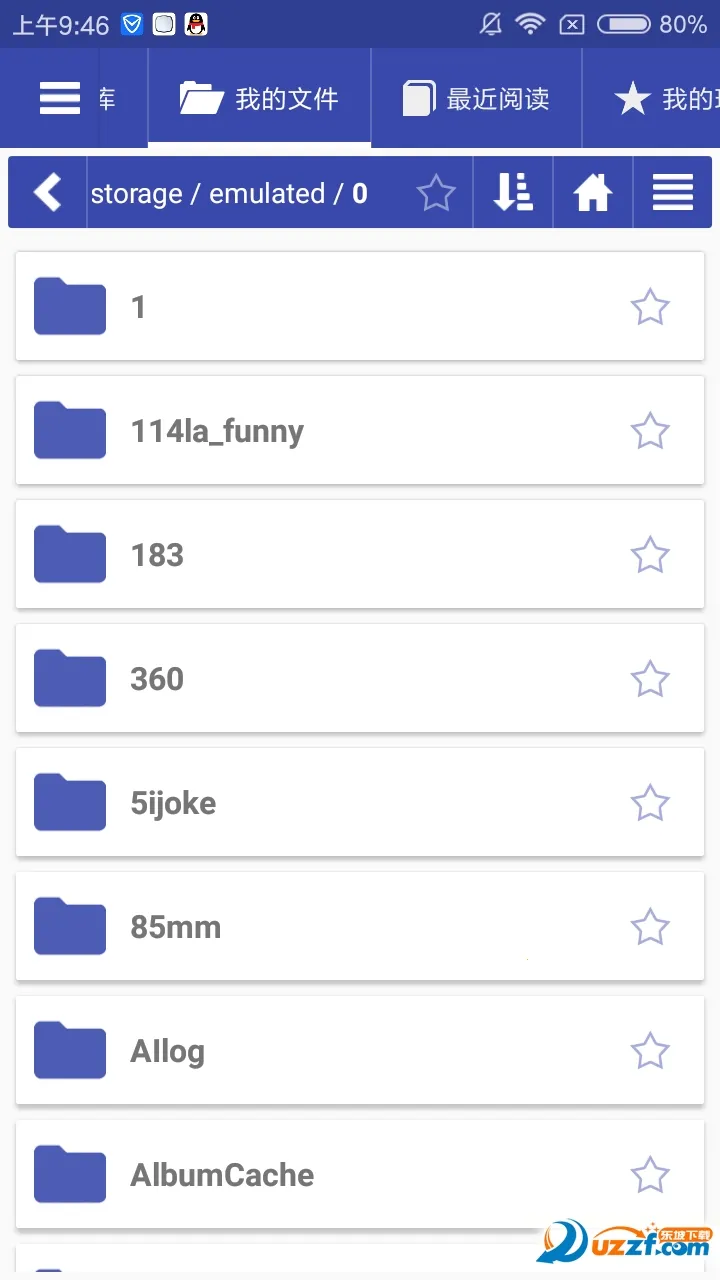720x1280 pixels.
Task: Star the 114la_funny folder
Action: pos(650,431)
